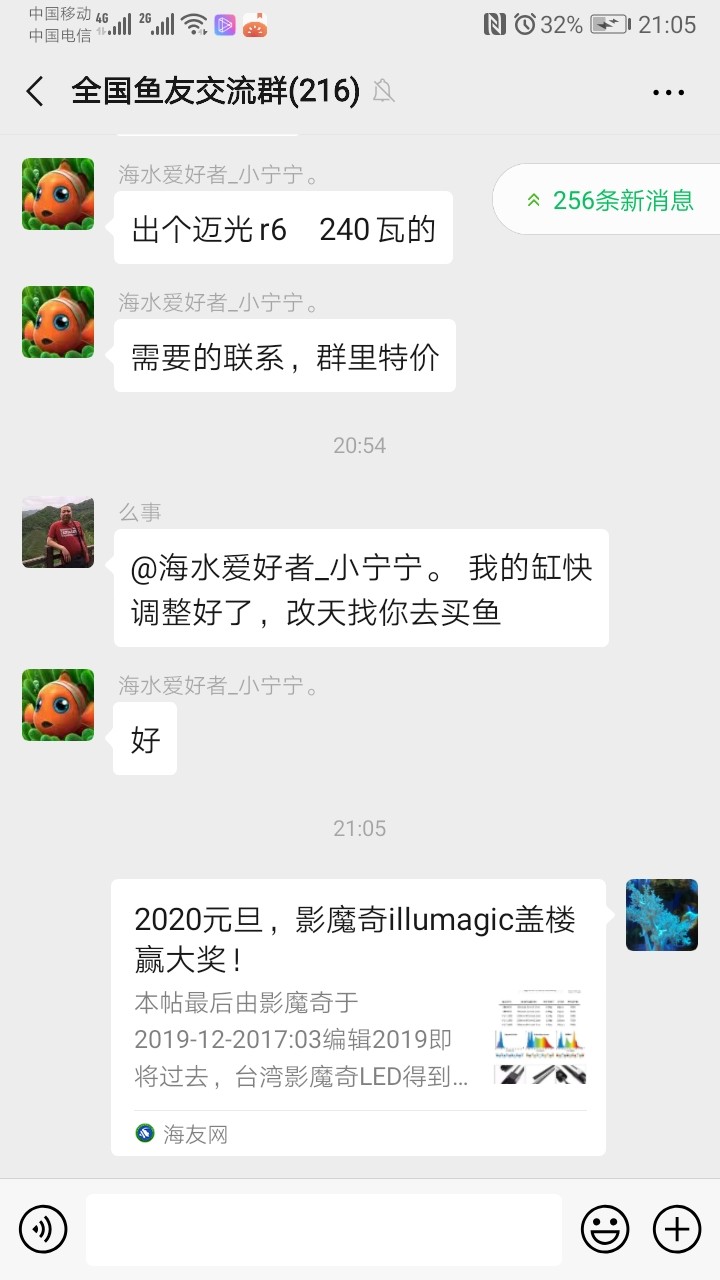Open the 影魔奇illumagic shared link card
Viewport: 720px width, 1280px height.
click(358, 1015)
